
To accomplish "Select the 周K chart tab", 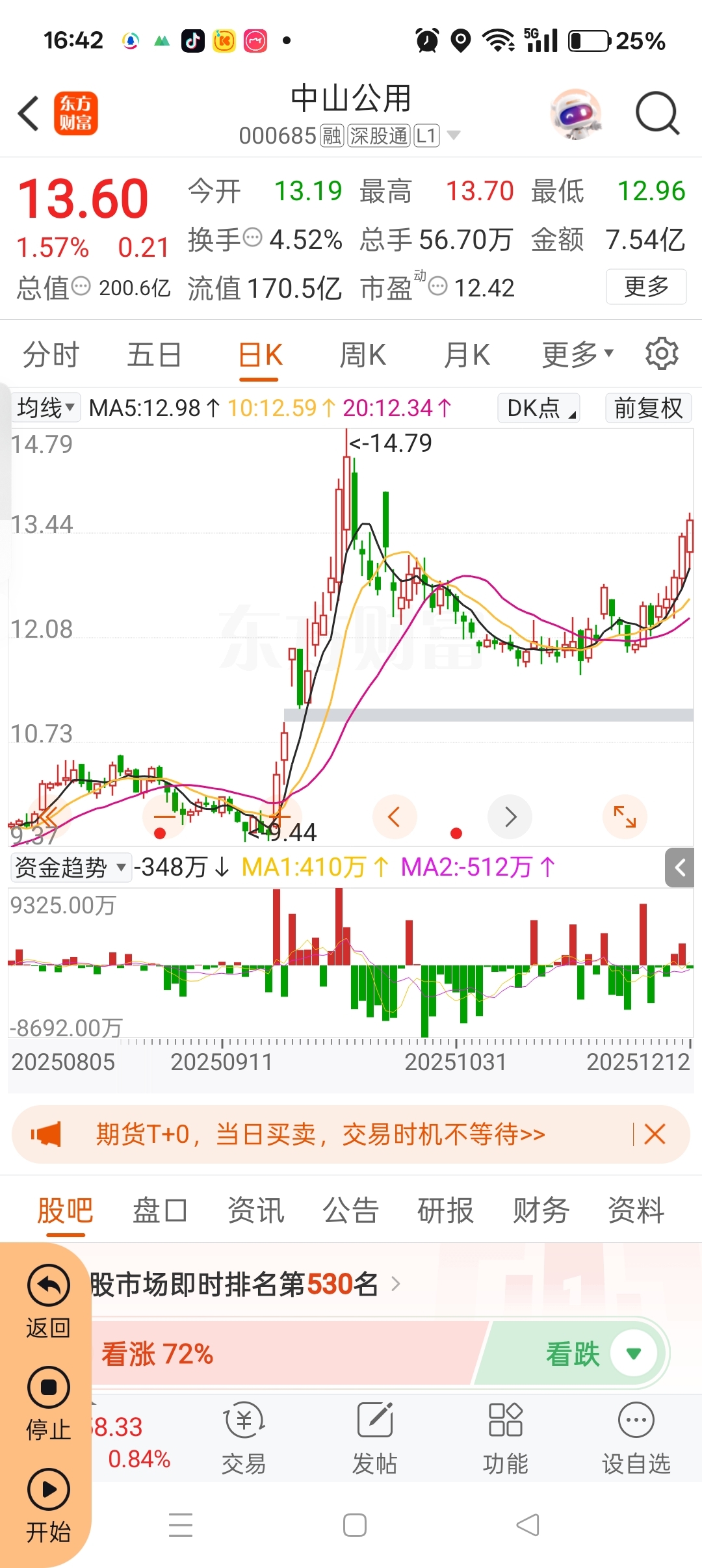I will pyautogui.click(x=363, y=355).
